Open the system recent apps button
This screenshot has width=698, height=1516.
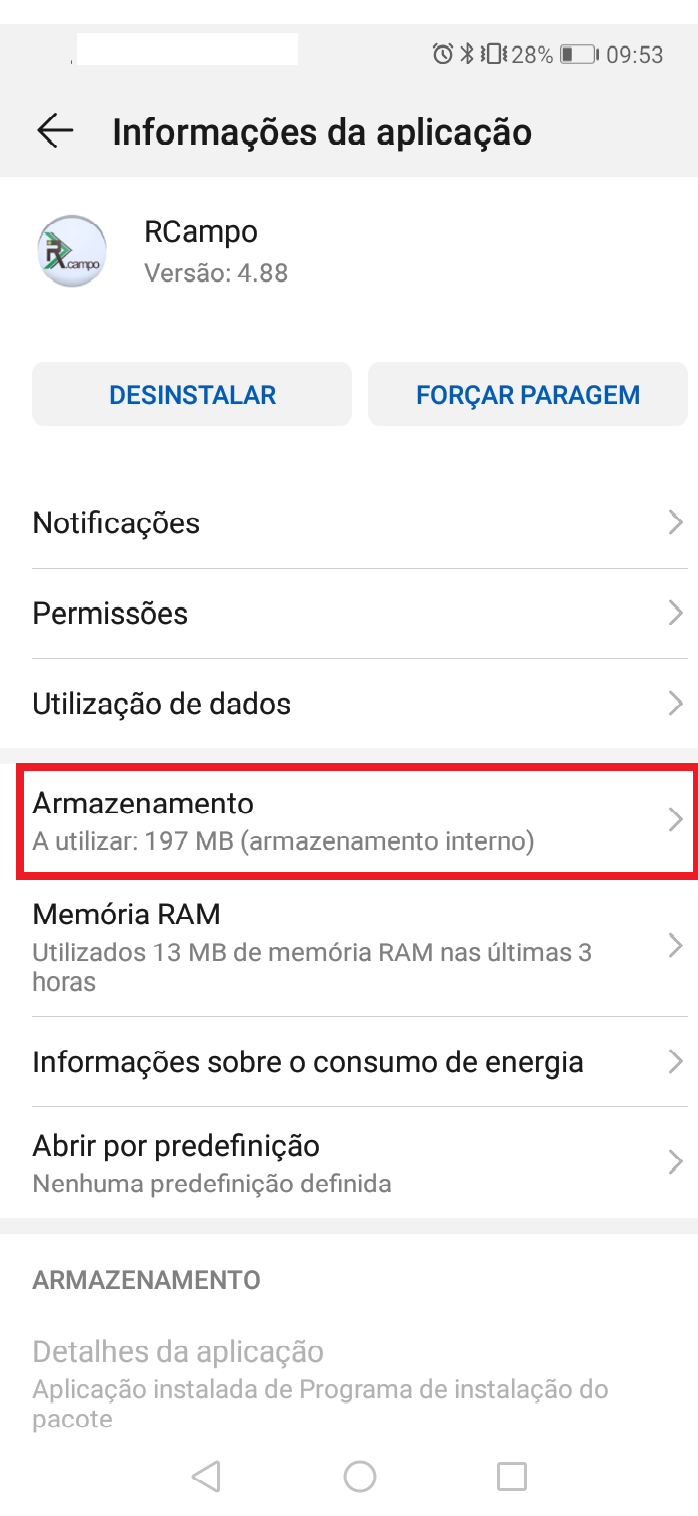coord(512,1476)
